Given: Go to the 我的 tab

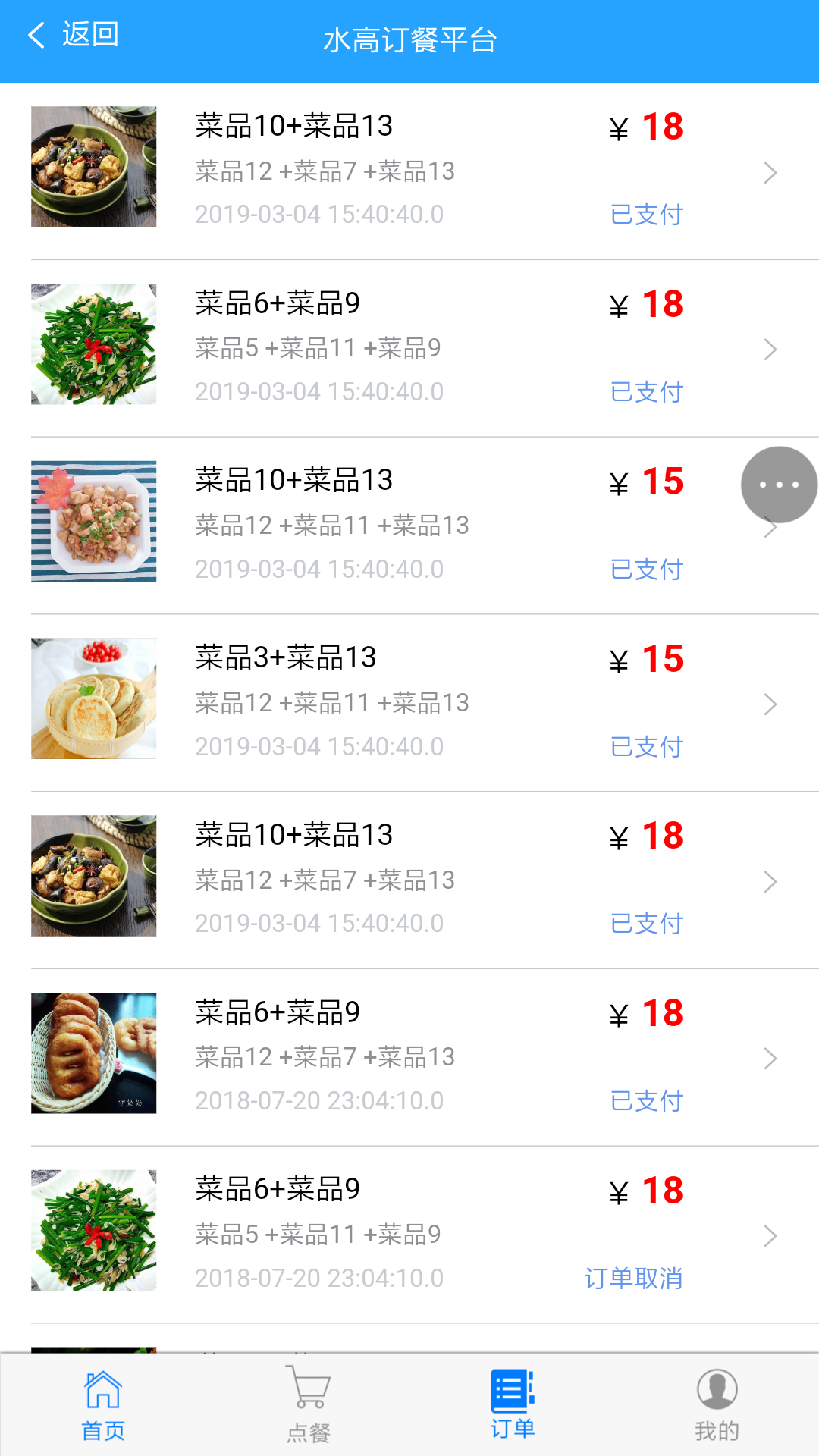Looking at the screenshot, I should click(x=717, y=1404).
